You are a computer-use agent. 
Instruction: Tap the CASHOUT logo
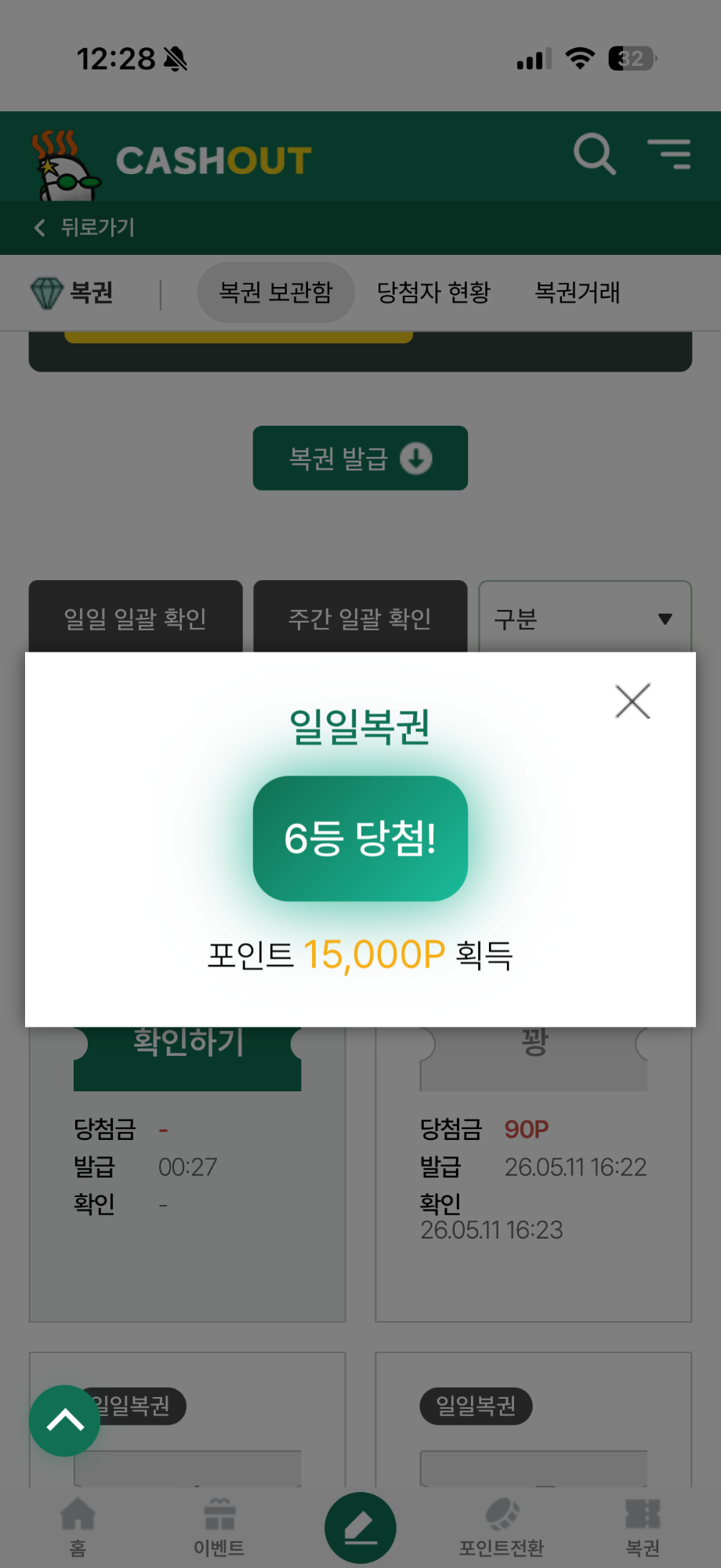point(172,161)
